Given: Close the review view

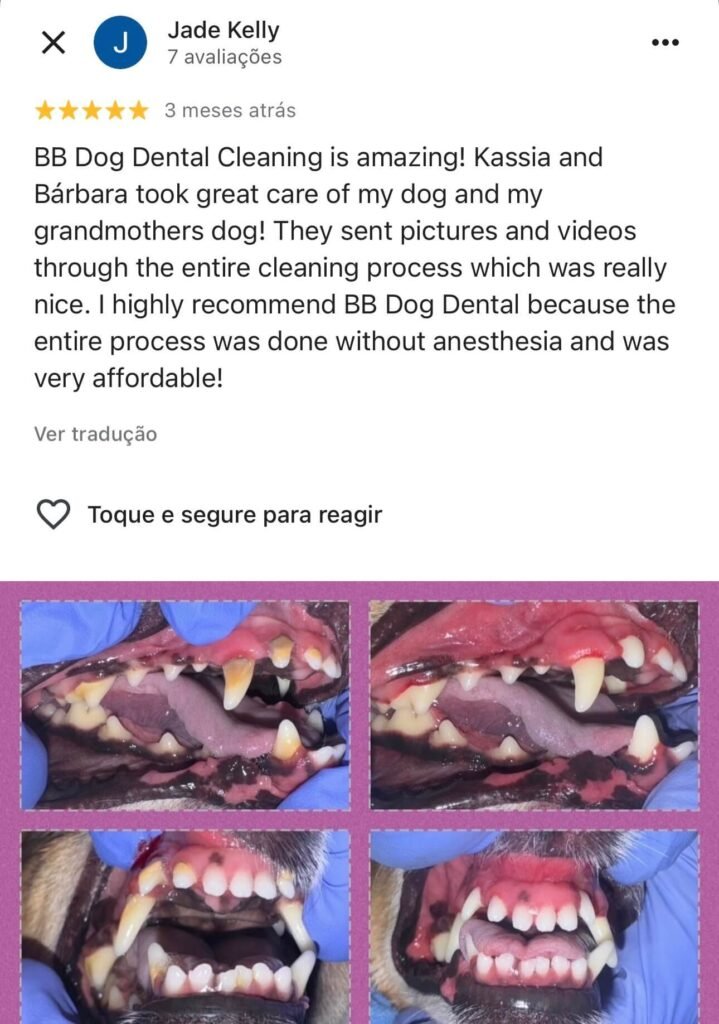Looking at the screenshot, I should [53, 43].
